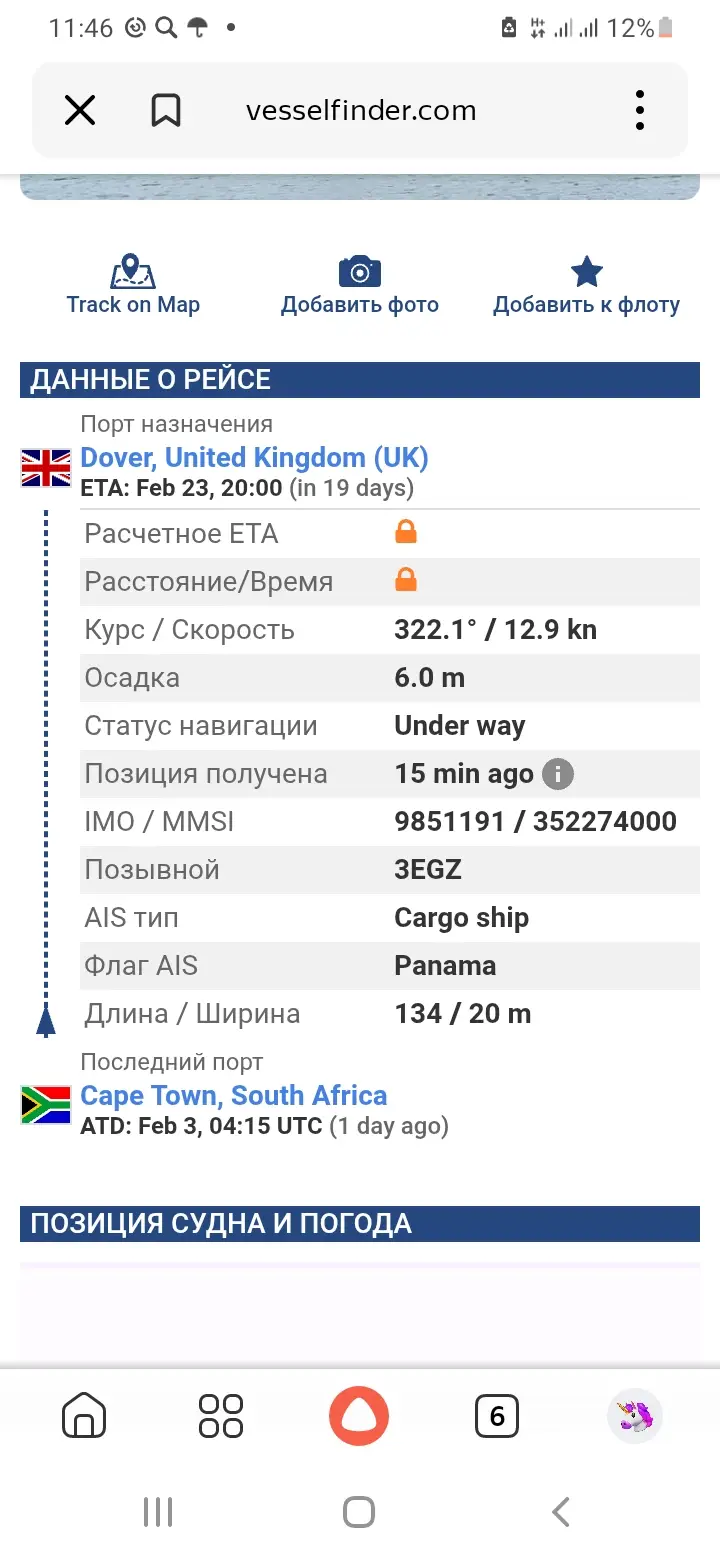Bookmark the vesselfinder.com page

point(166,110)
